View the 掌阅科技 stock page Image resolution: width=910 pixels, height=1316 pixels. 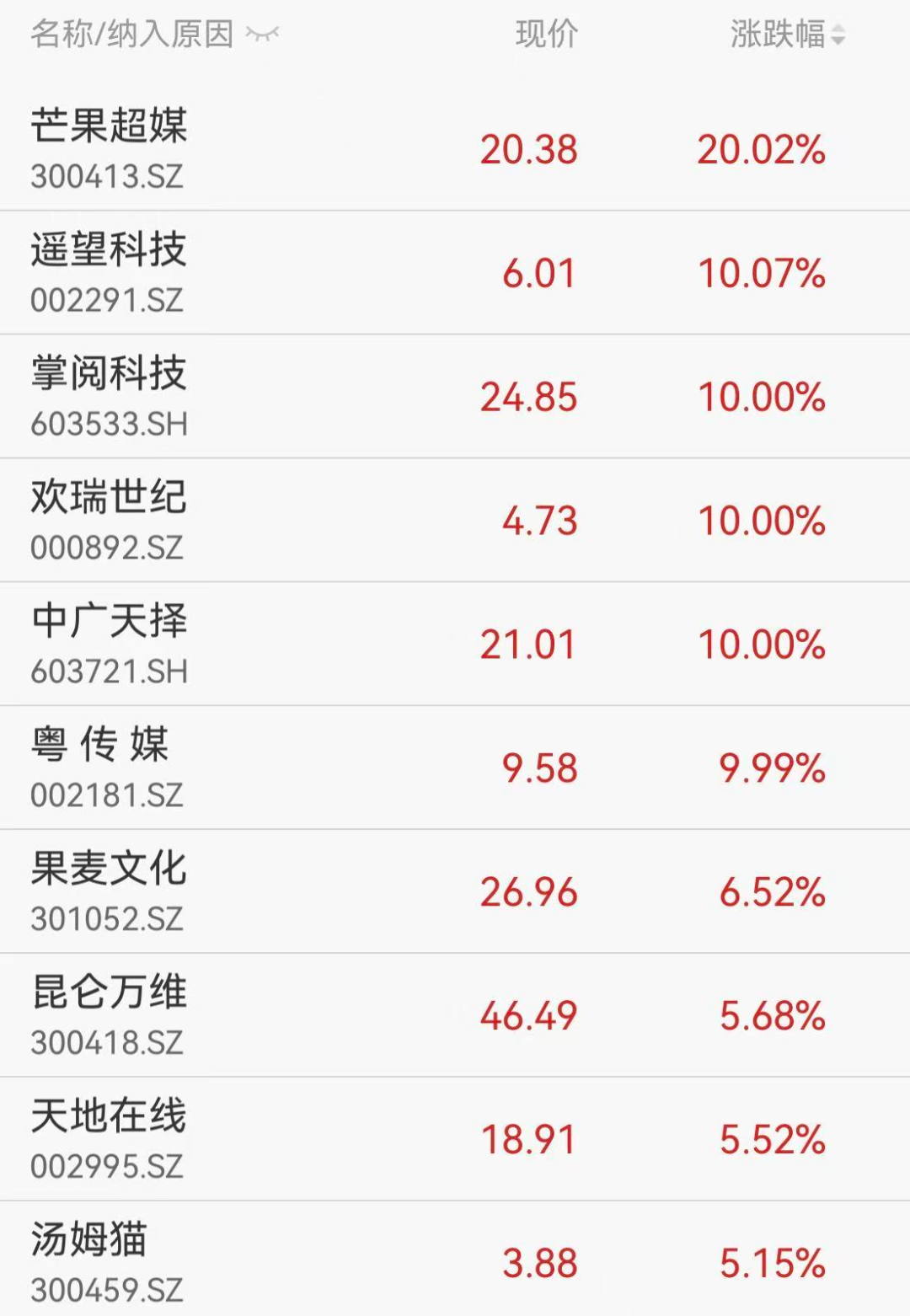point(455,397)
